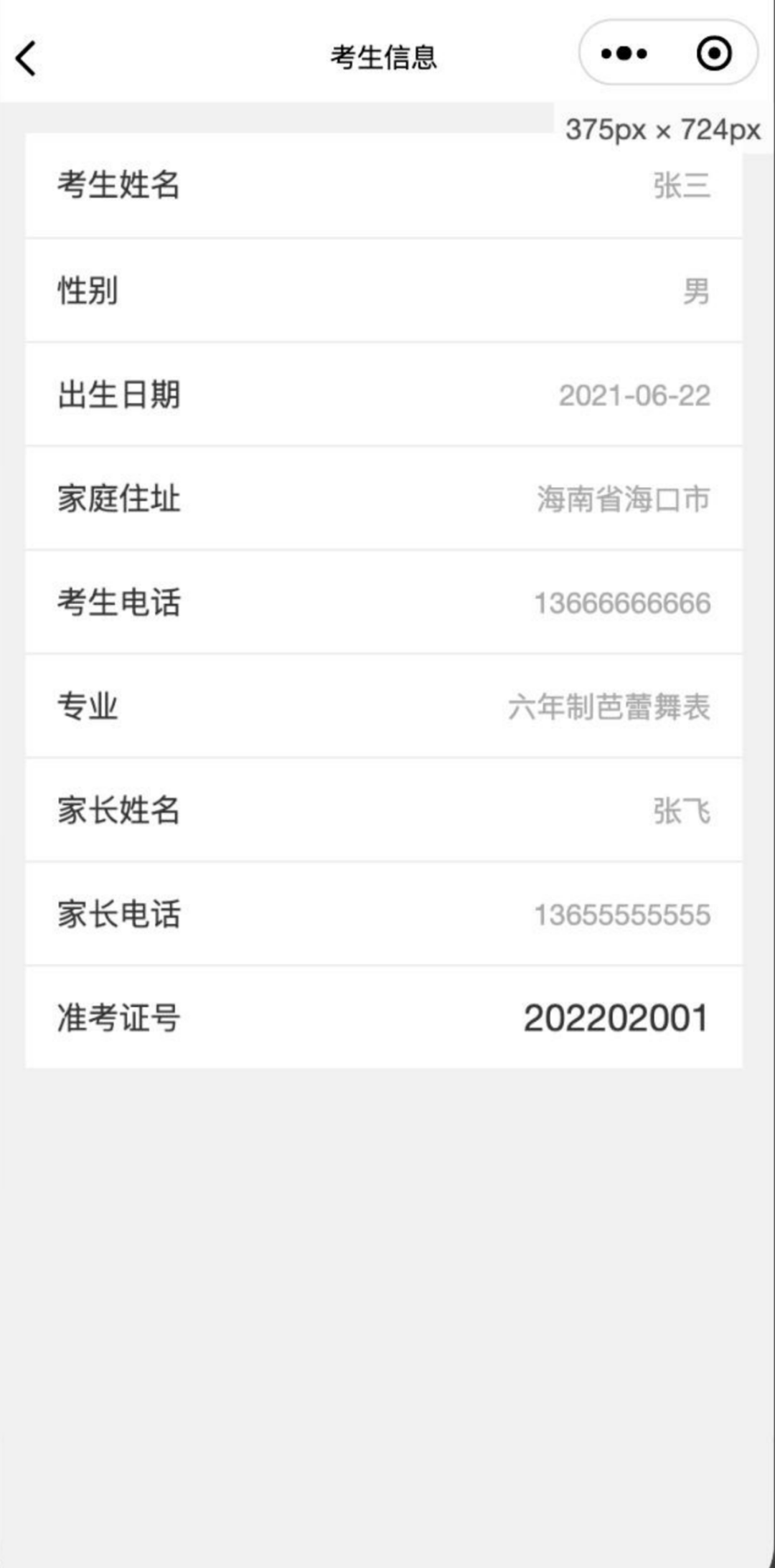
Task: Close the mini program with the circle button
Action: click(x=713, y=54)
